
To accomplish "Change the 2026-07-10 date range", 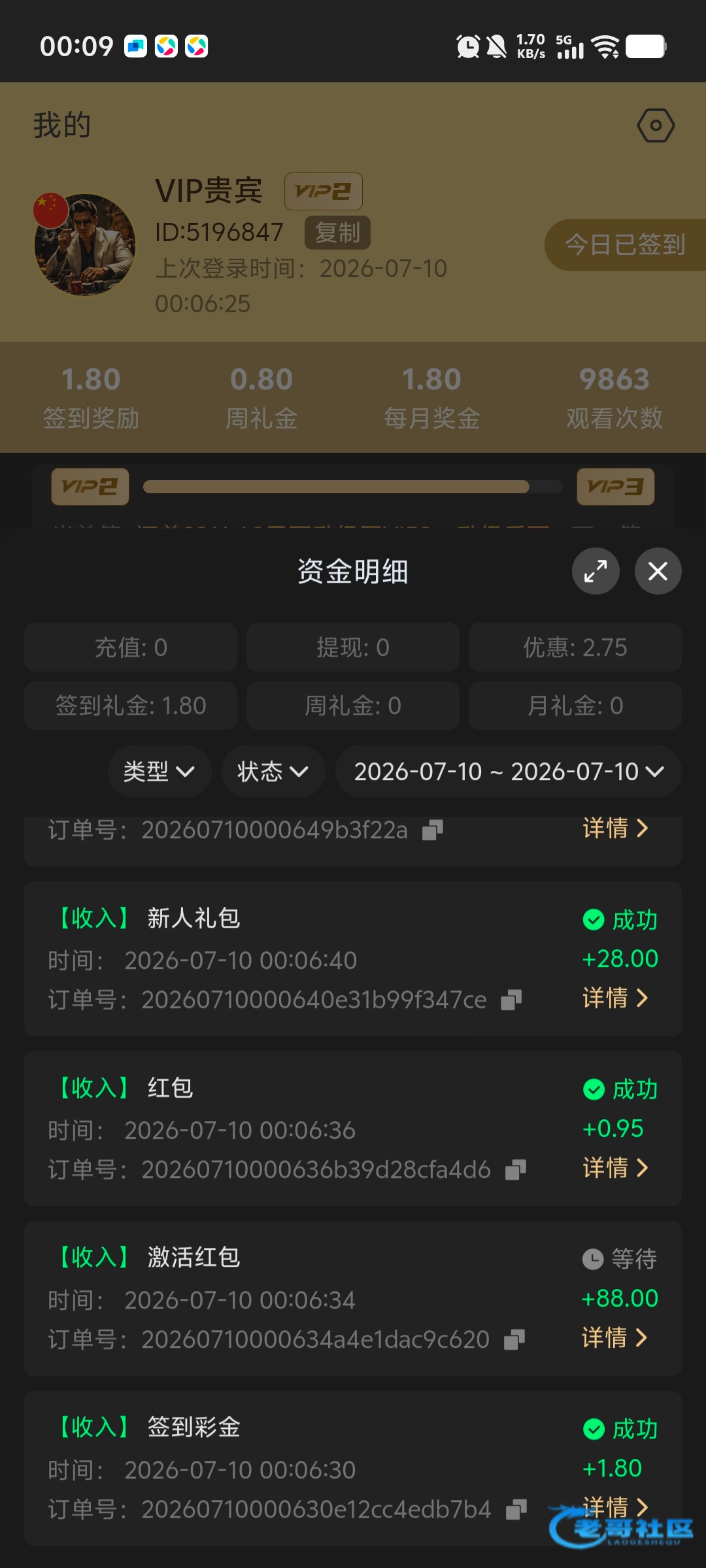I will 509,772.
